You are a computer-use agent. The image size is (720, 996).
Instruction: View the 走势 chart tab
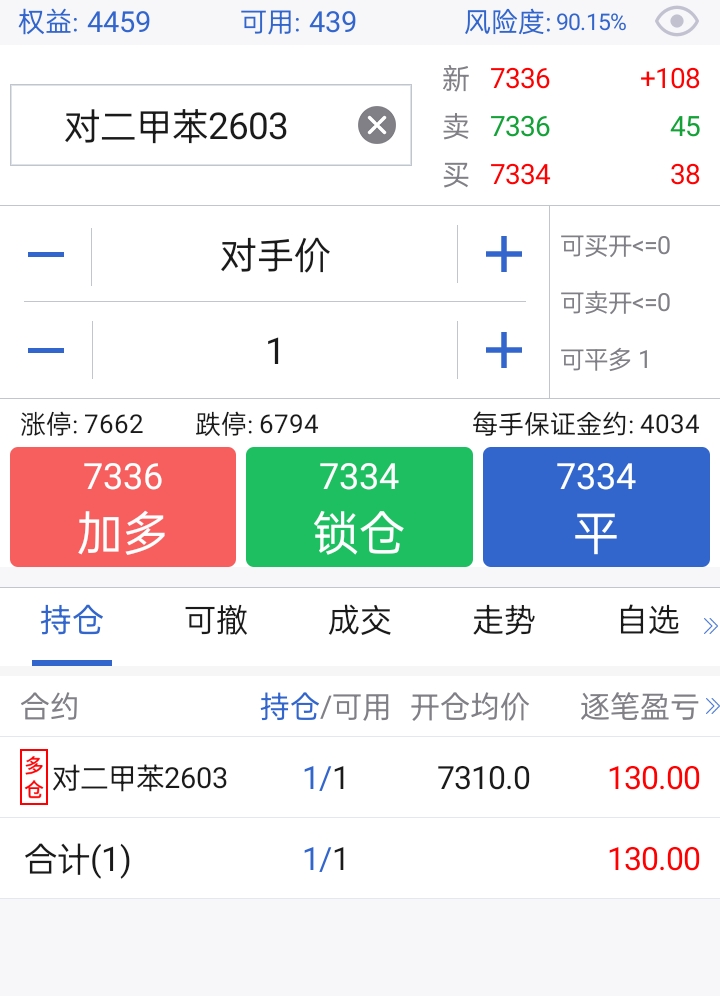click(504, 621)
